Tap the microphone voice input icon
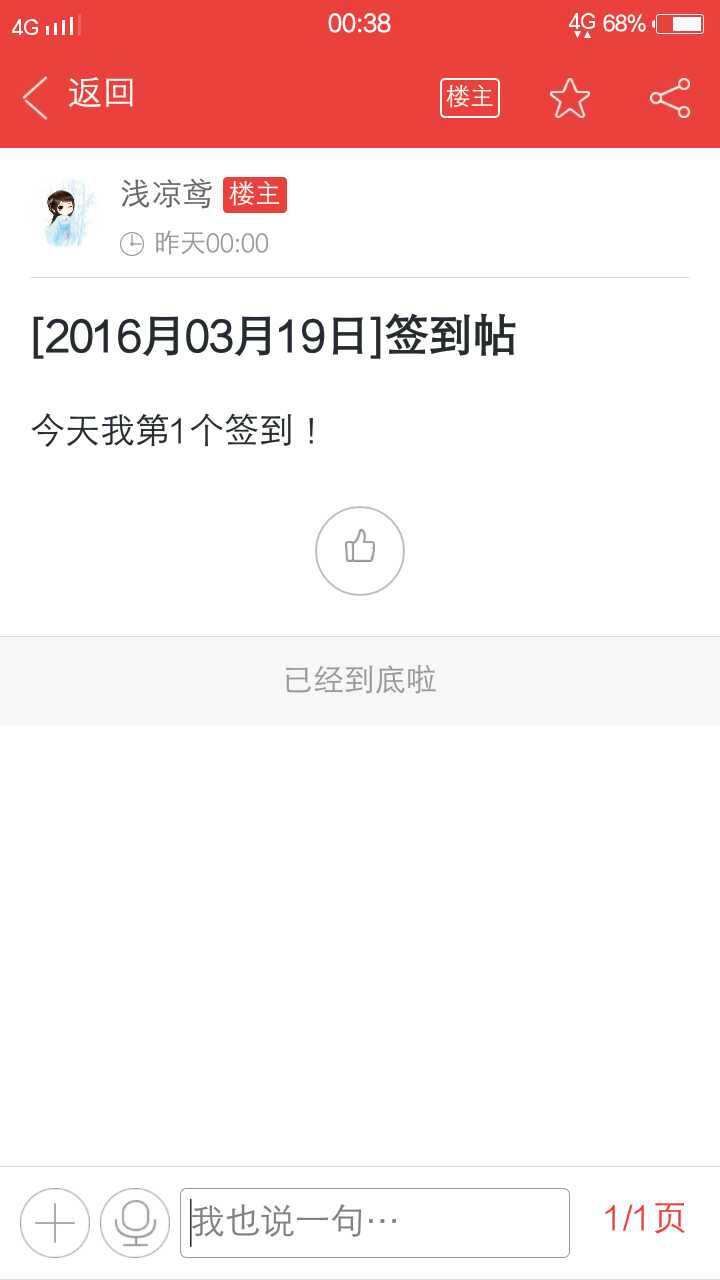 click(x=135, y=1222)
